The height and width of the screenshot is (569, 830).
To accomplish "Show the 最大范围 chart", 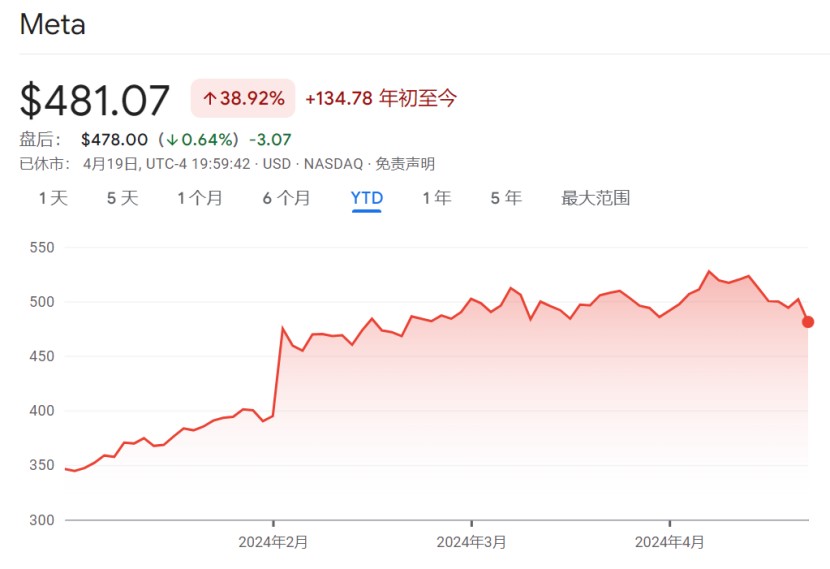I will coord(595,198).
